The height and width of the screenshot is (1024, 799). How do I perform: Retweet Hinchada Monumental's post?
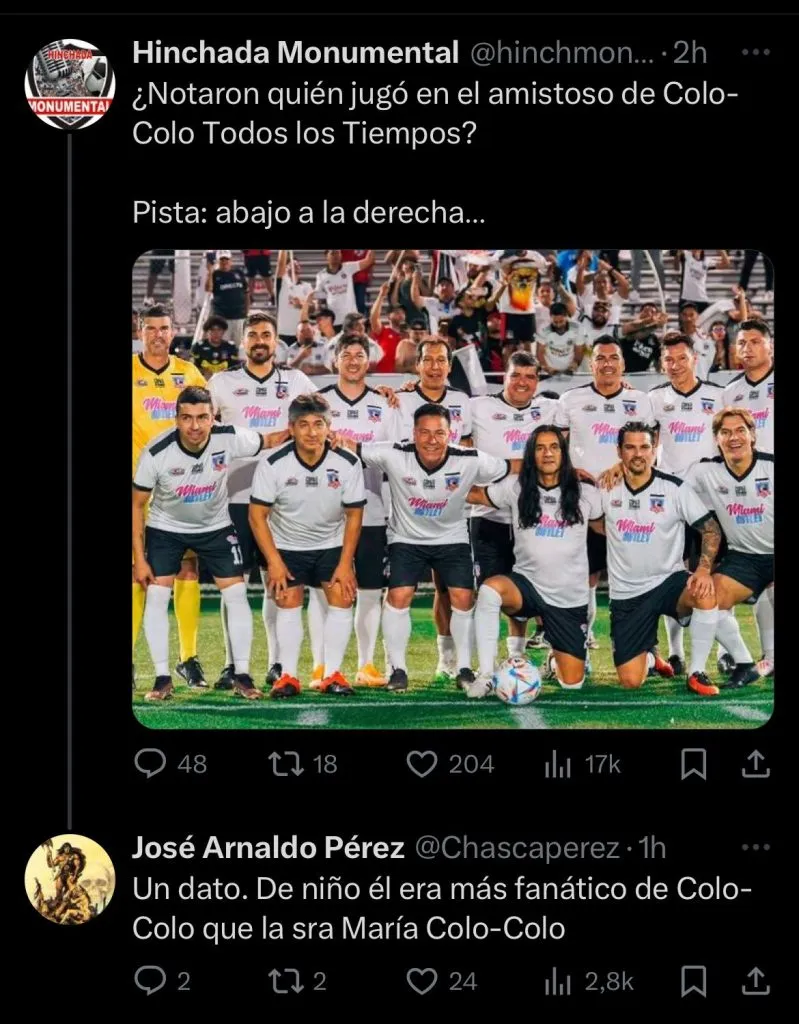point(286,764)
